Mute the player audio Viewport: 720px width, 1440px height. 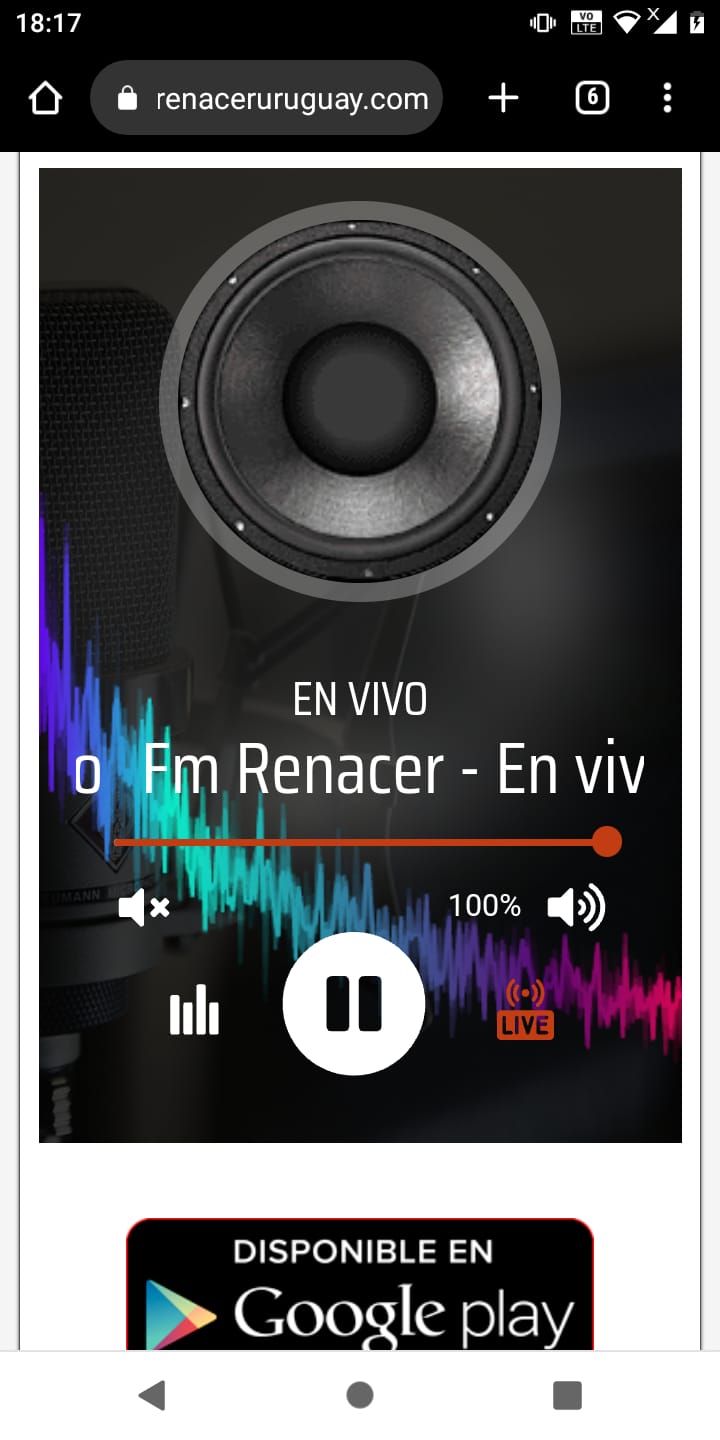point(144,908)
